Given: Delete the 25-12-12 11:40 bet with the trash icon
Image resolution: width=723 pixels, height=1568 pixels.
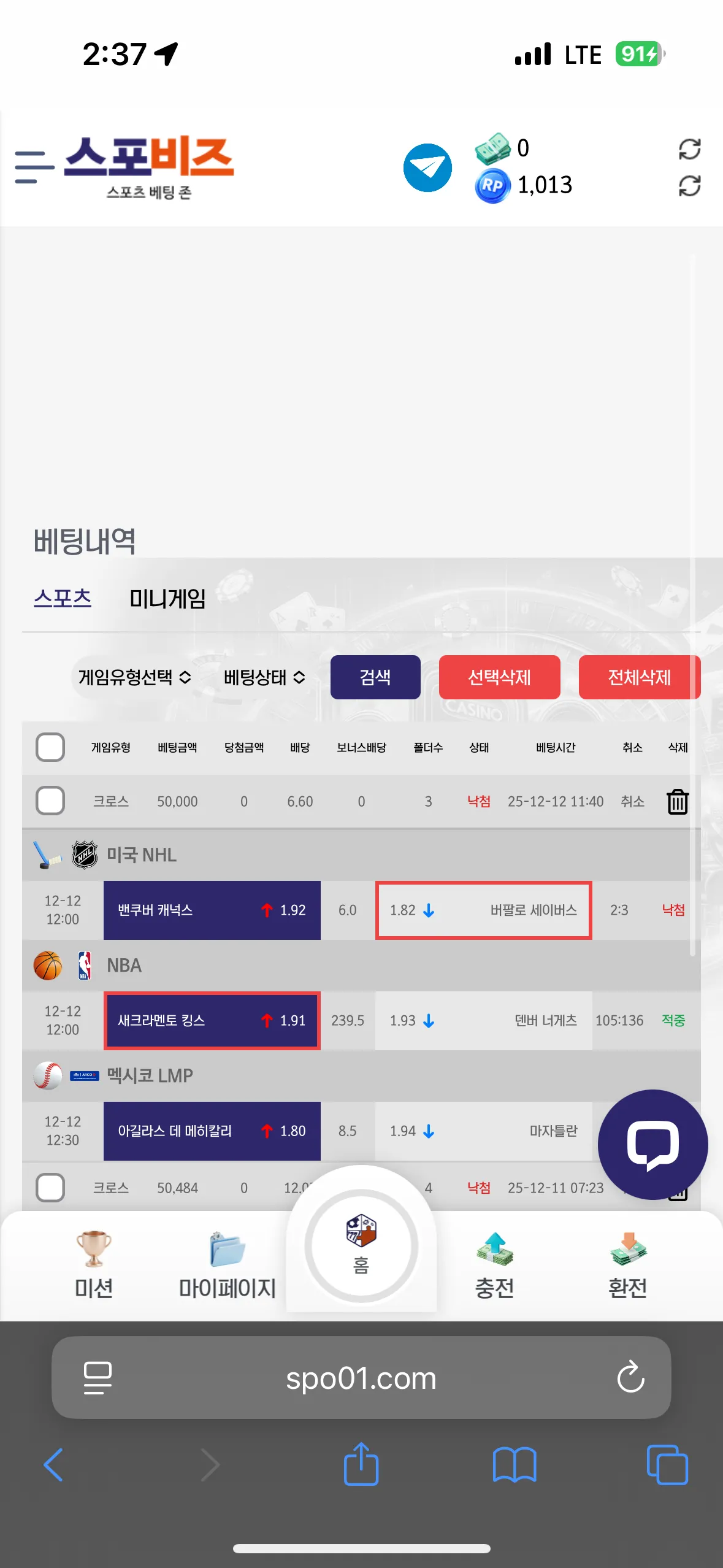Looking at the screenshot, I should 678,801.
